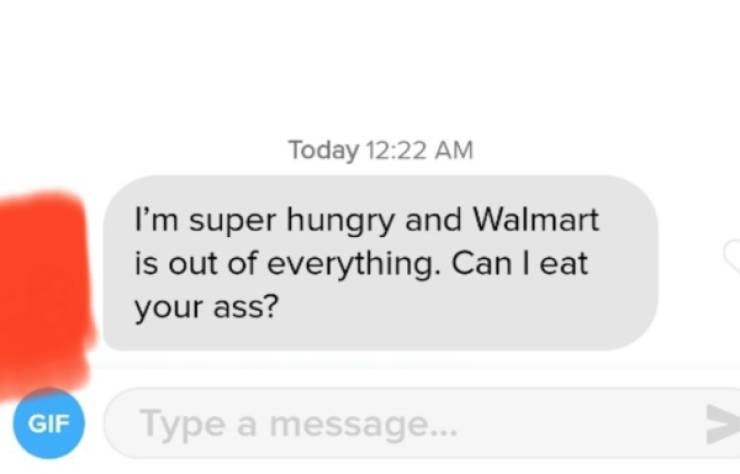Focus the Type a message field

click(x=400, y=424)
